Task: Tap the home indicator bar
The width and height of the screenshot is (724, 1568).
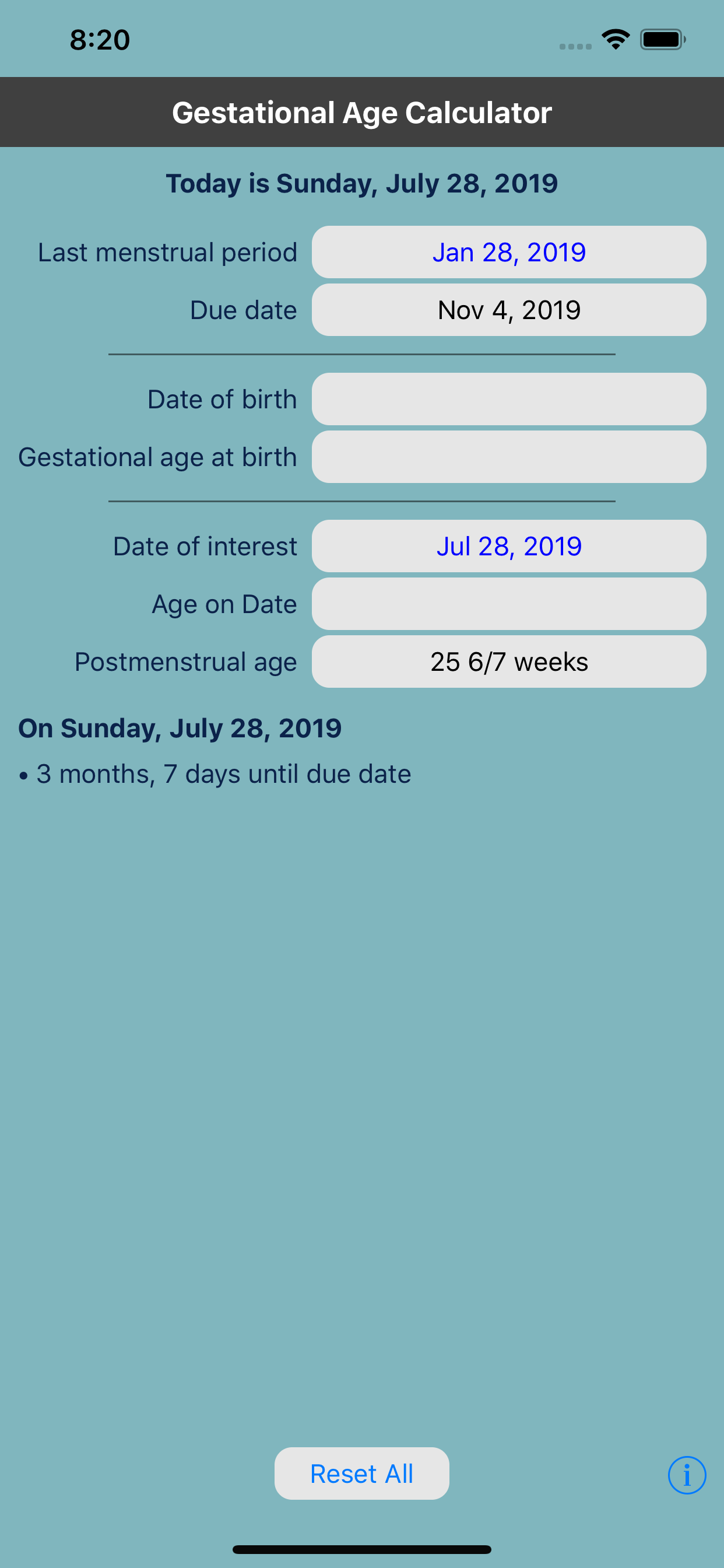Action: (362, 1549)
